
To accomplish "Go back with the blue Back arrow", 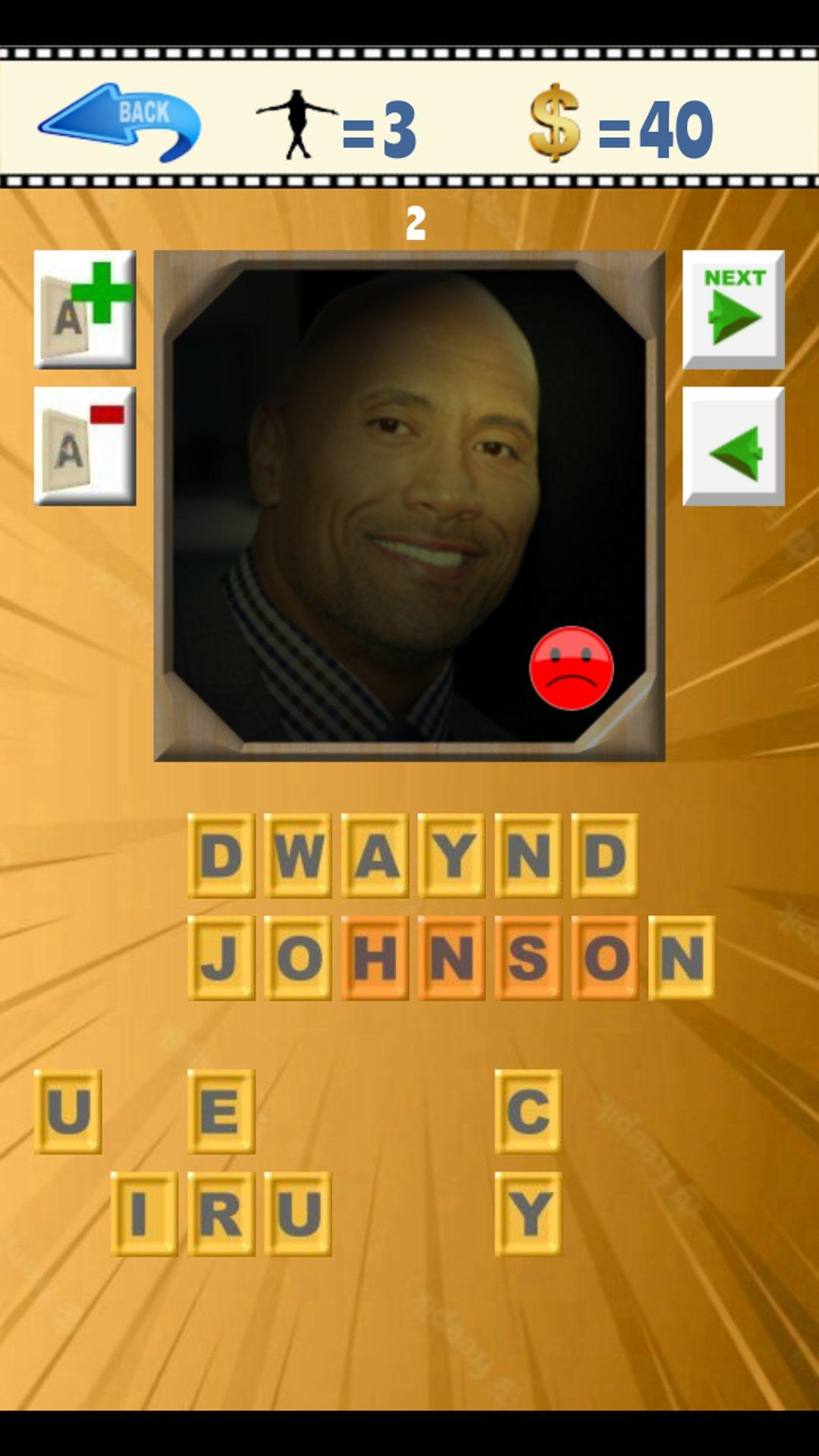I will pyautogui.click(x=120, y=122).
